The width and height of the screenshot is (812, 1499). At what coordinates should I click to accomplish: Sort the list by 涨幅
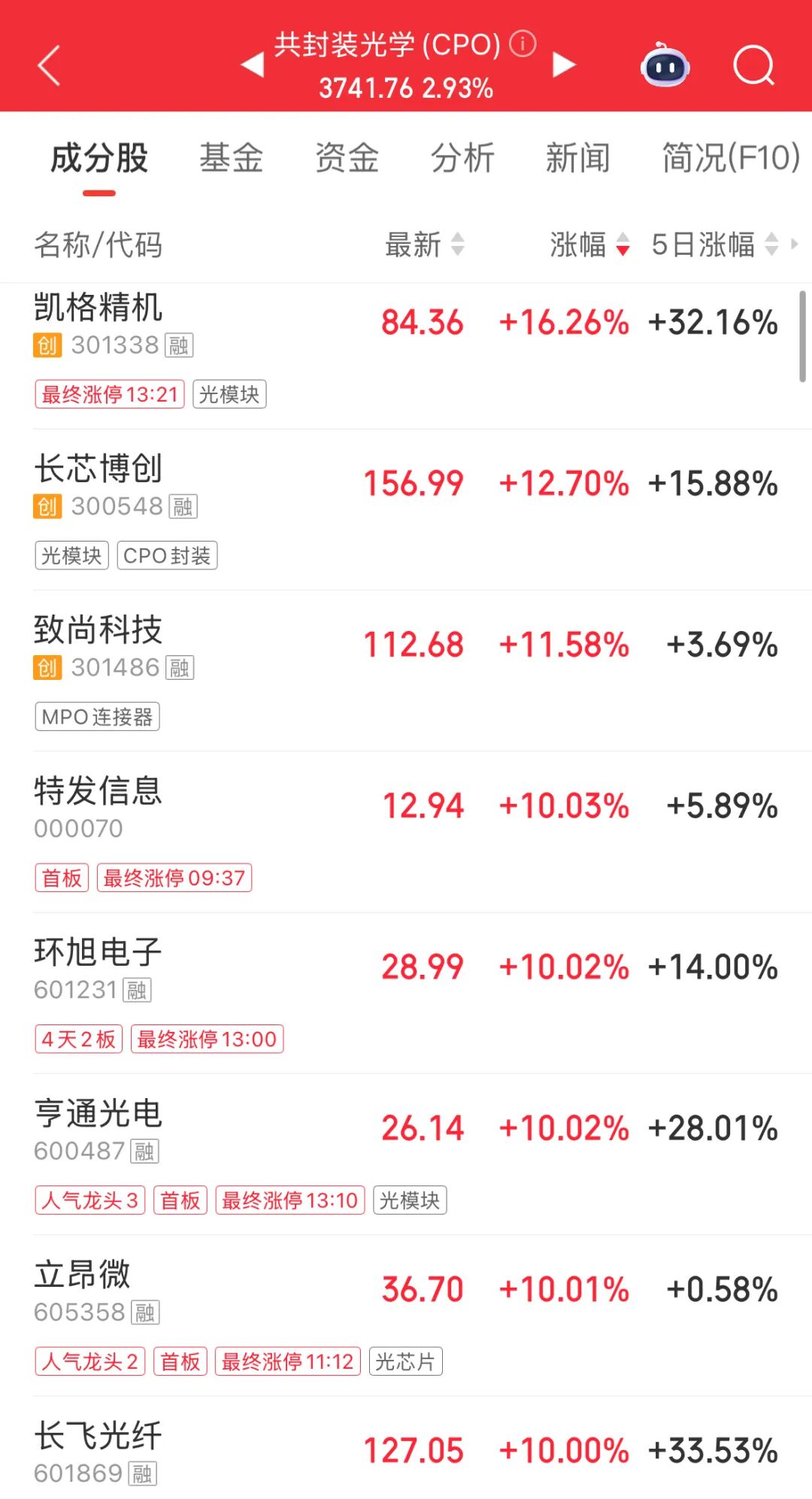(589, 244)
